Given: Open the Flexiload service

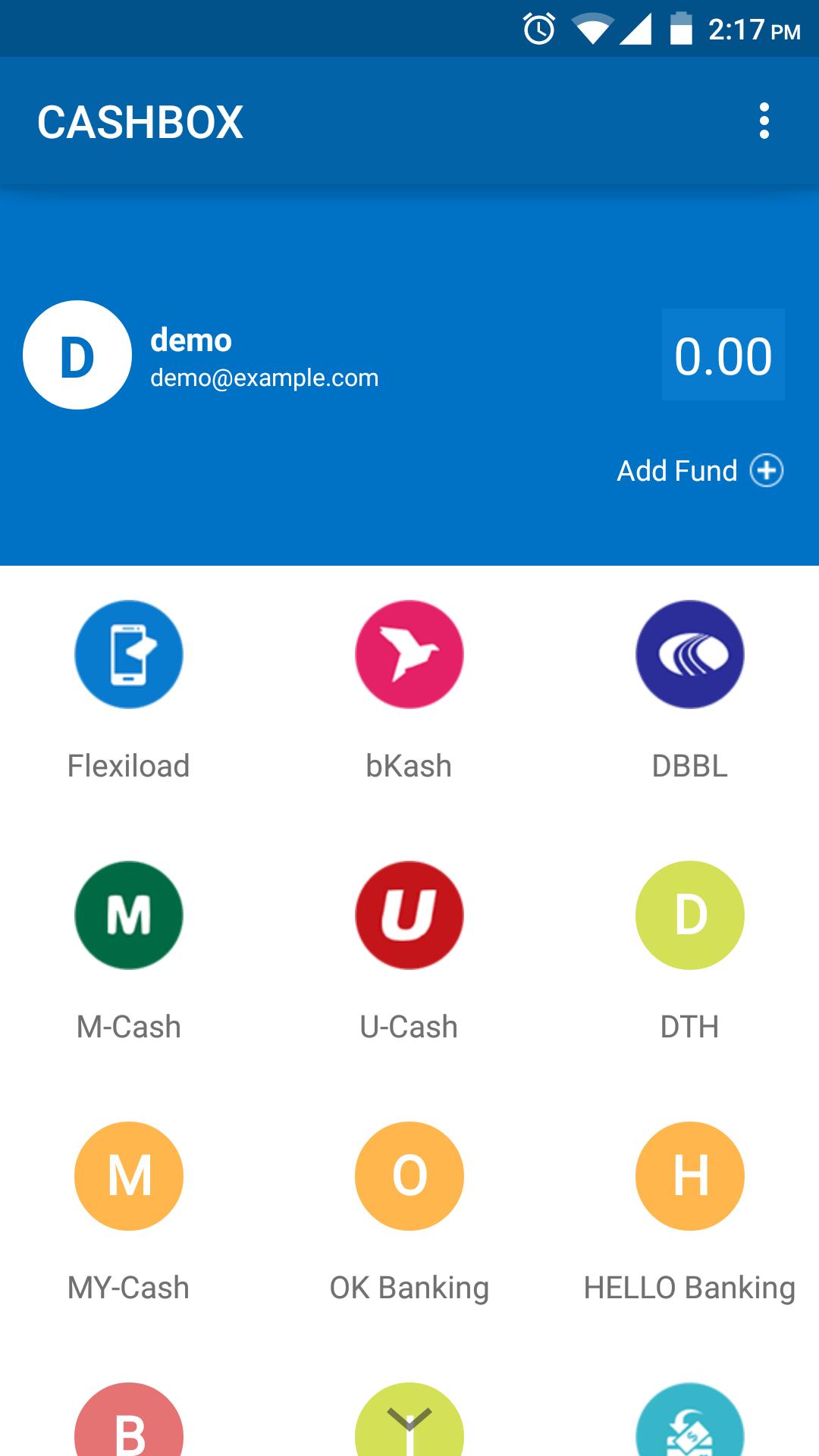Looking at the screenshot, I should point(129,654).
